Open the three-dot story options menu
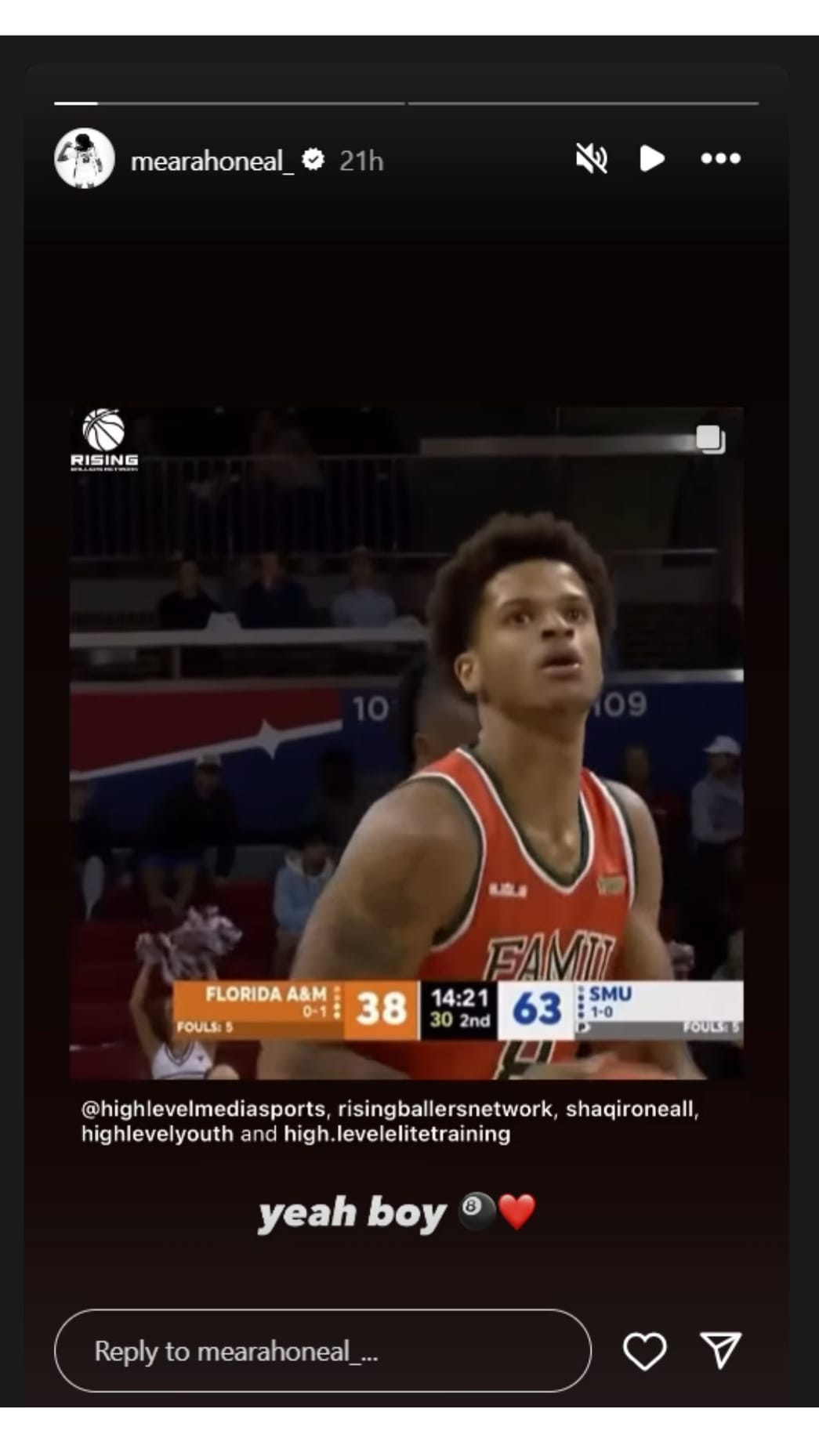The width and height of the screenshot is (819, 1456). point(720,159)
